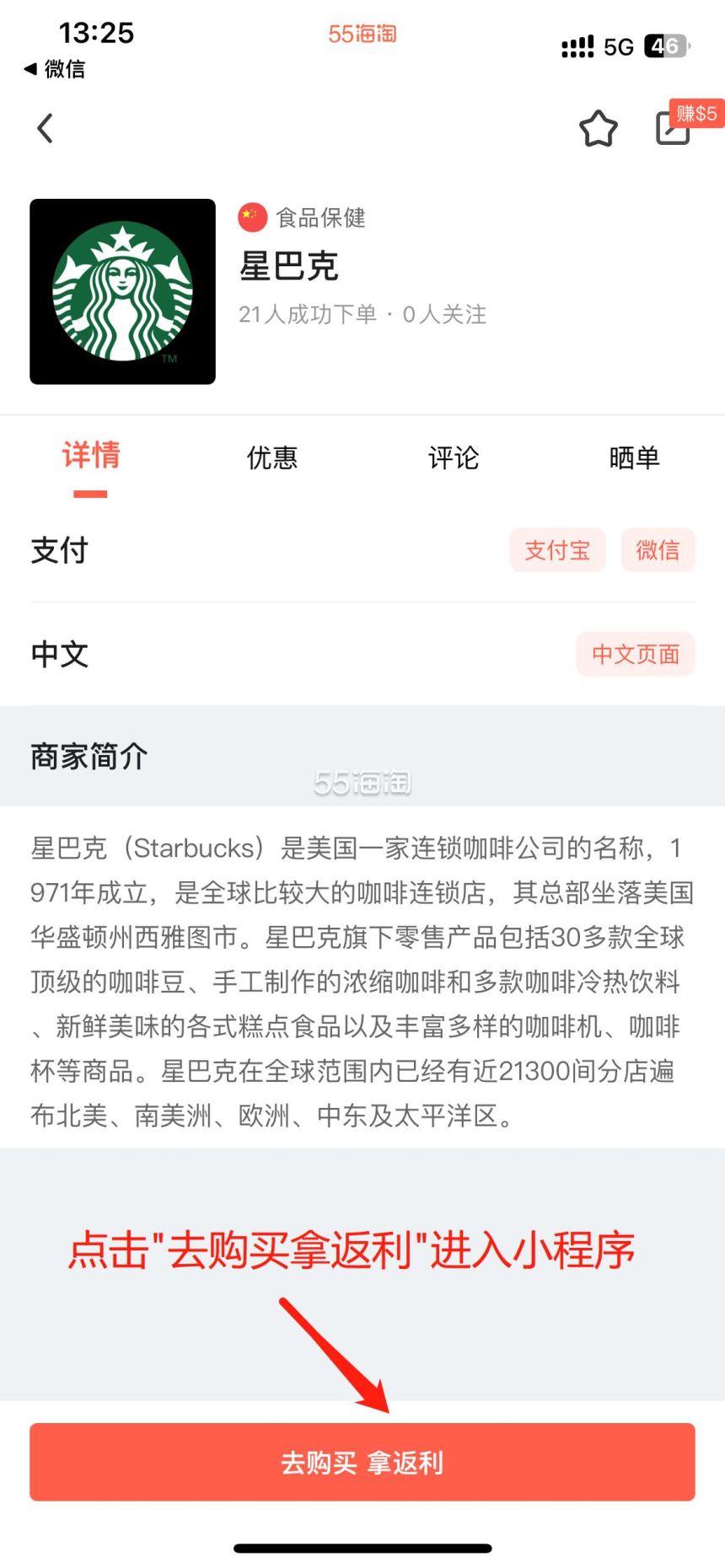725x1568 pixels.
Task: Open the 评论 tab
Action: point(454,458)
